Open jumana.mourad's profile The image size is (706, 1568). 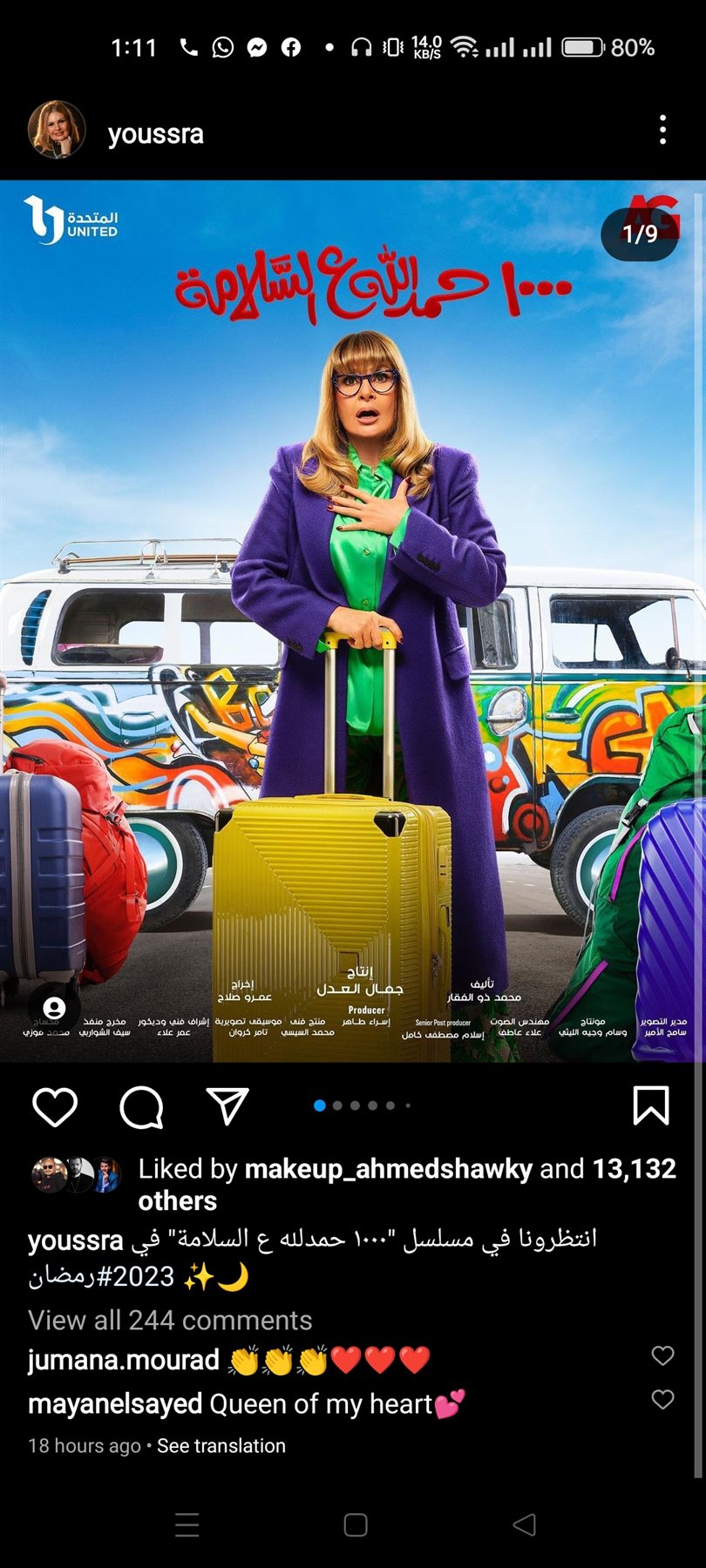tap(123, 1360)
